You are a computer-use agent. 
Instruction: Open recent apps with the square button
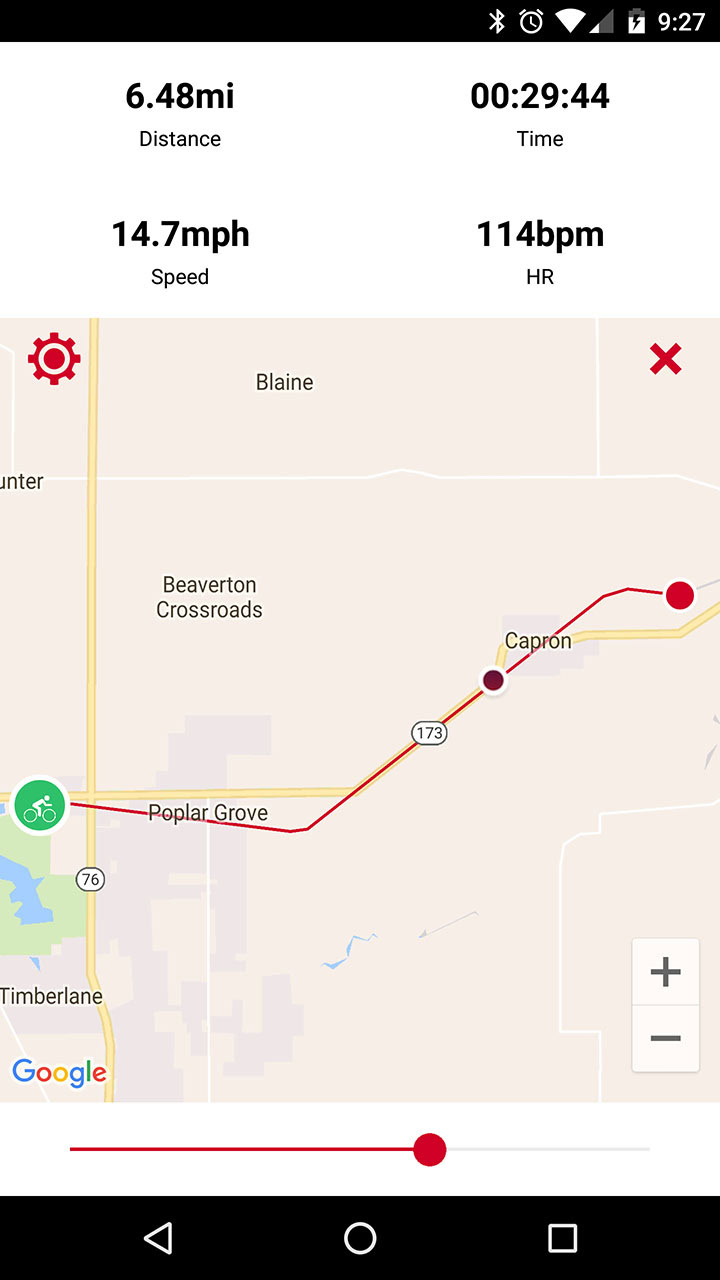(x=562, y=1238)
